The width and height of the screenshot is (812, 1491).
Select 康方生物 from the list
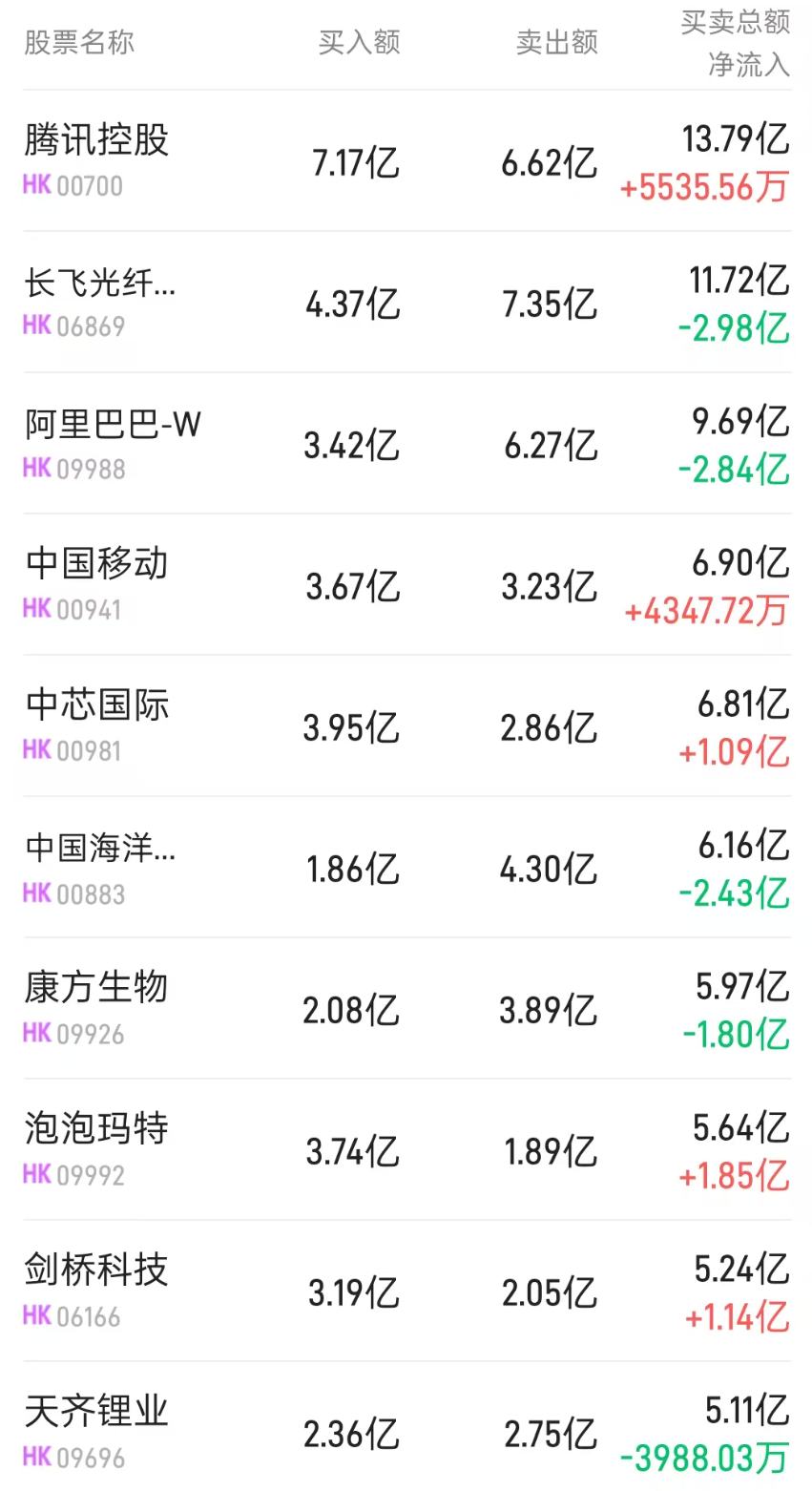(x=95, y=988)
